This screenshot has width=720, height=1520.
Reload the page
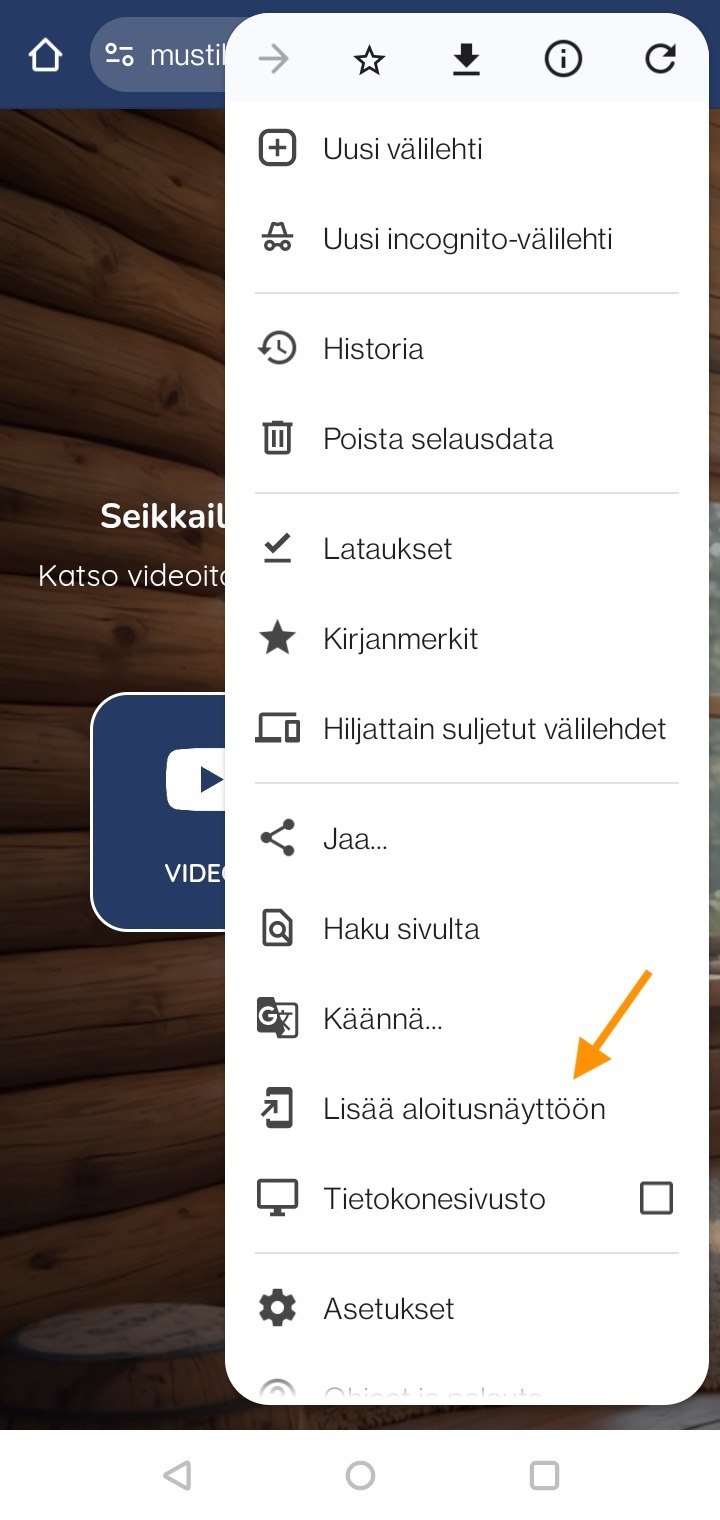(x=660, y=61)
